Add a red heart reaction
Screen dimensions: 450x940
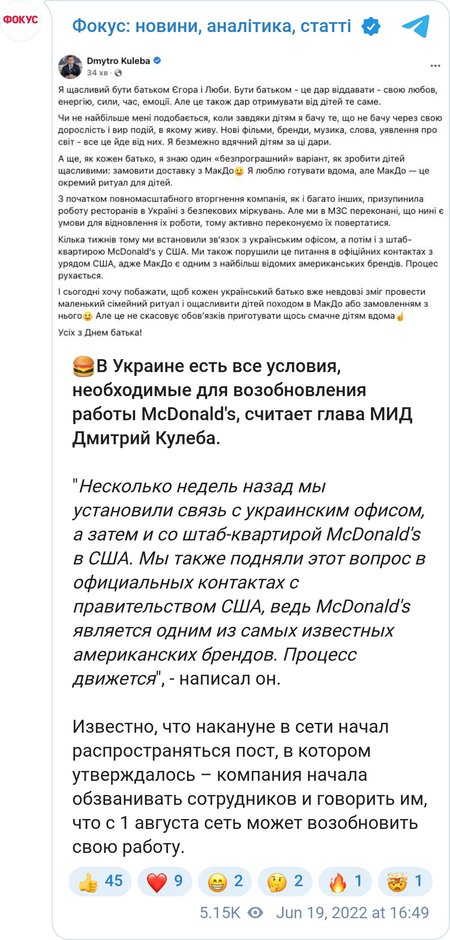[x=164, y=881]
